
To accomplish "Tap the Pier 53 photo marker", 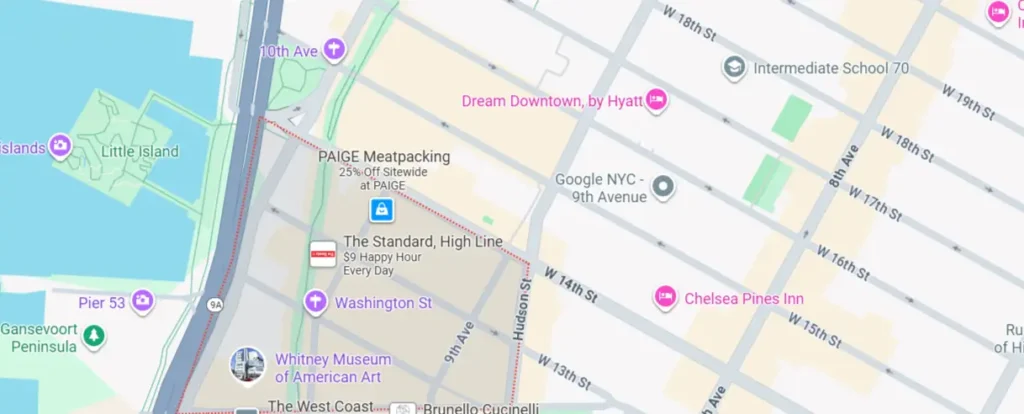I will click(x=142, y=300).
